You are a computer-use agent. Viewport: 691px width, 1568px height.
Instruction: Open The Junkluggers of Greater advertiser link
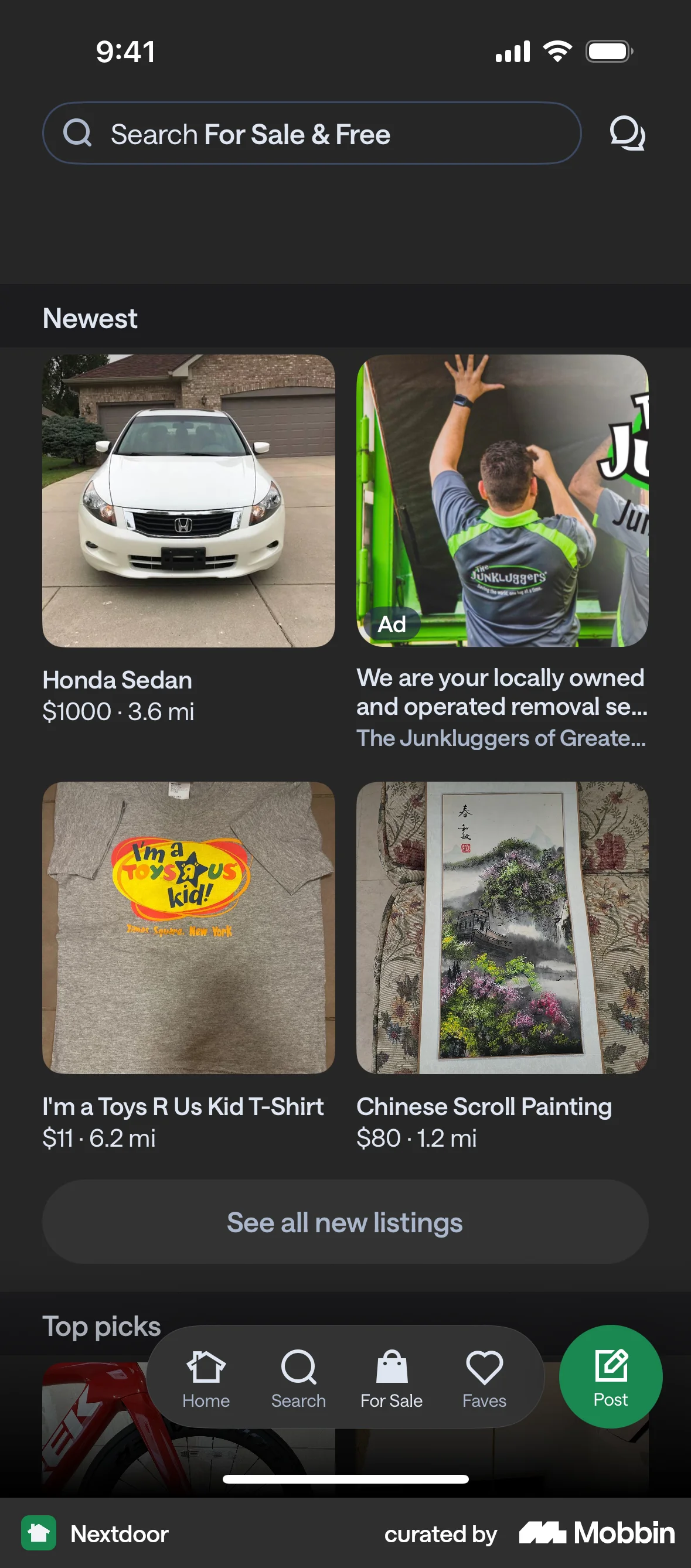coord(502,738)
